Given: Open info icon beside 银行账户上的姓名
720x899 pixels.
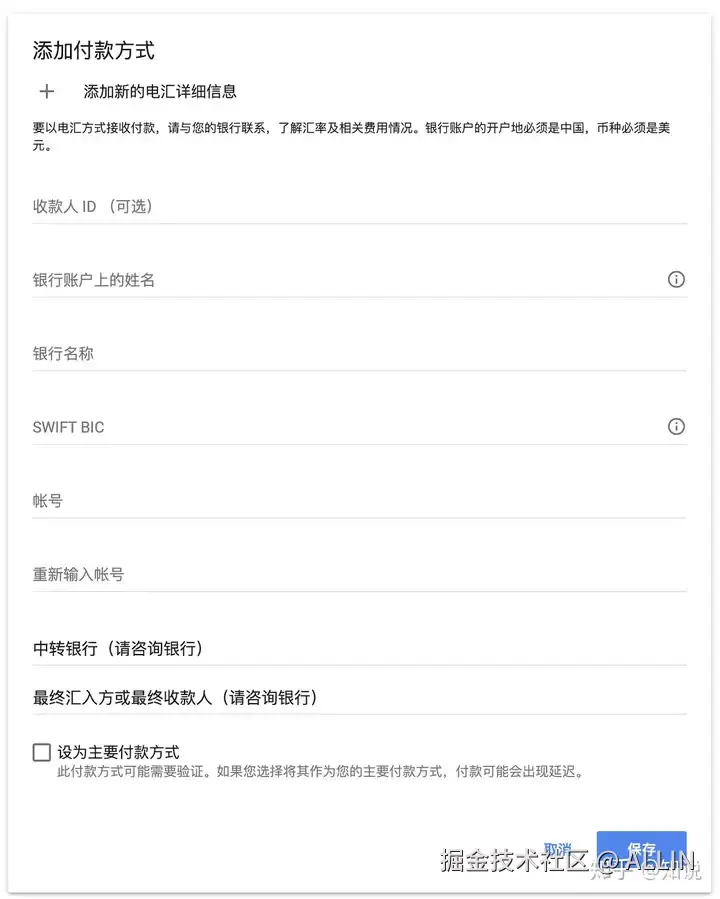Looking at the screenshot, I should [x=676, y=280].
